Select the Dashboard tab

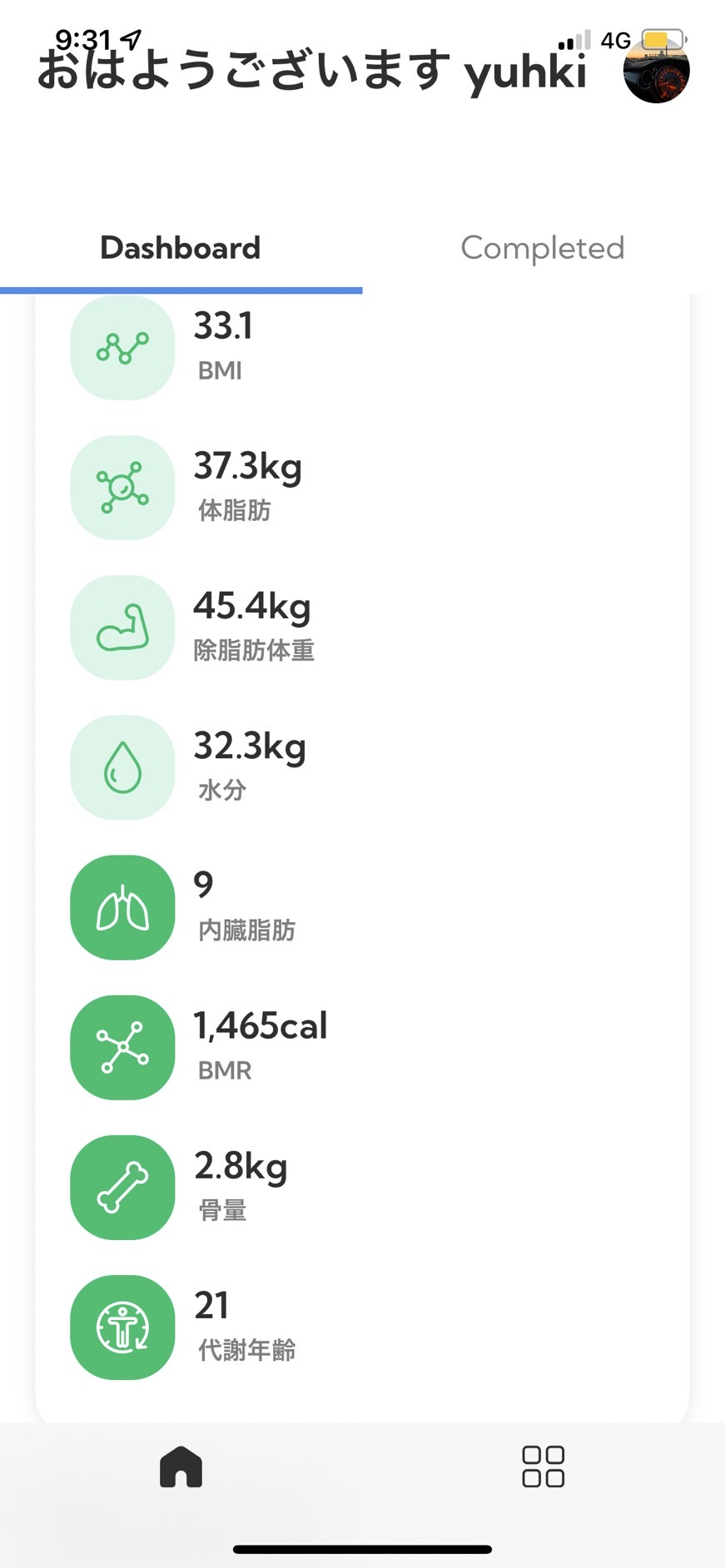point(181,248)
